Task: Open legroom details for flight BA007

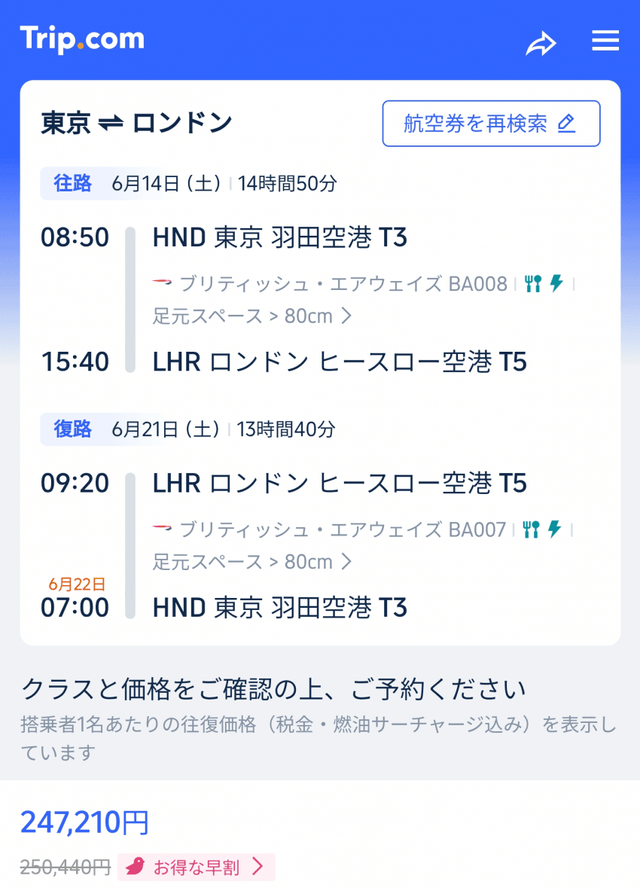Action: [x=252, y=562]
